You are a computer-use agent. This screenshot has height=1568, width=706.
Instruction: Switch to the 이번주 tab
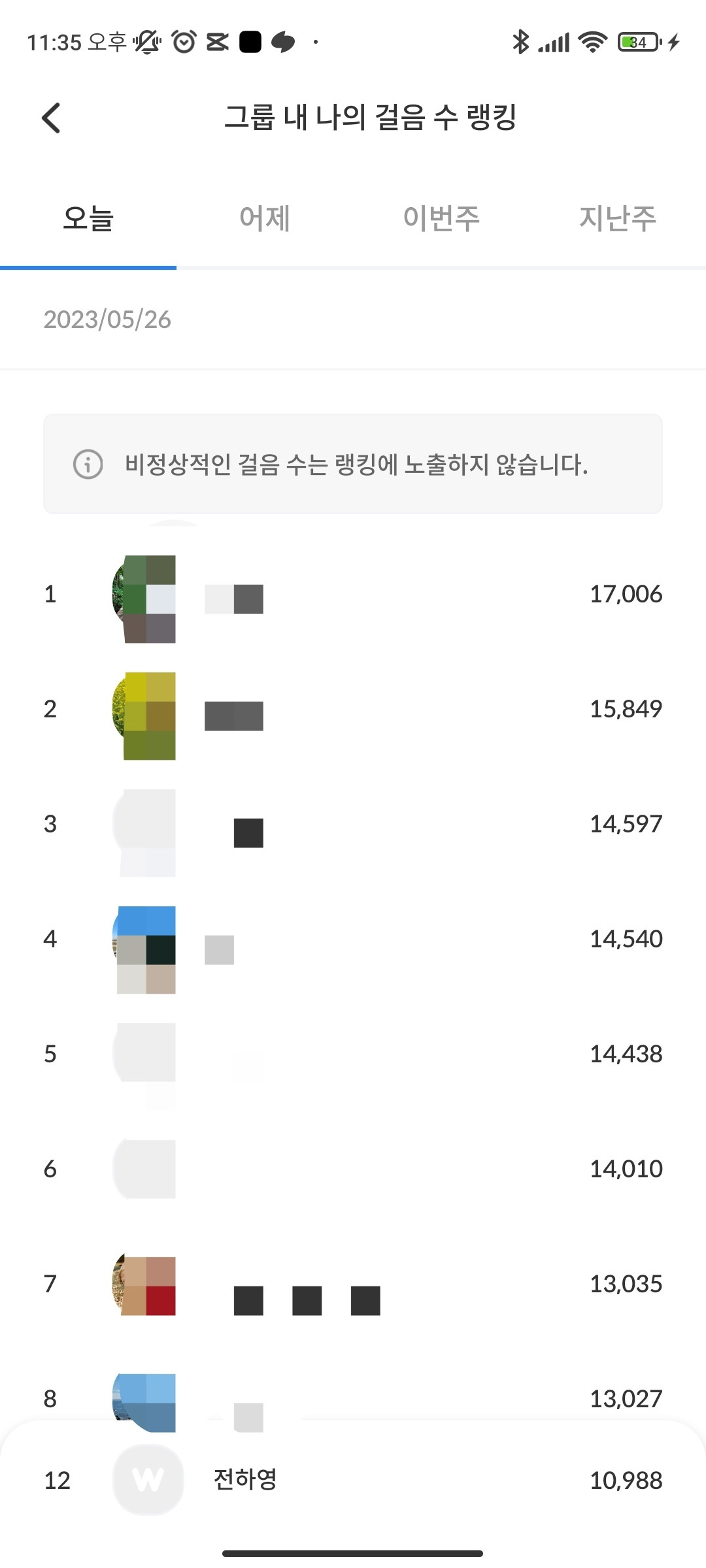(441, 218)
